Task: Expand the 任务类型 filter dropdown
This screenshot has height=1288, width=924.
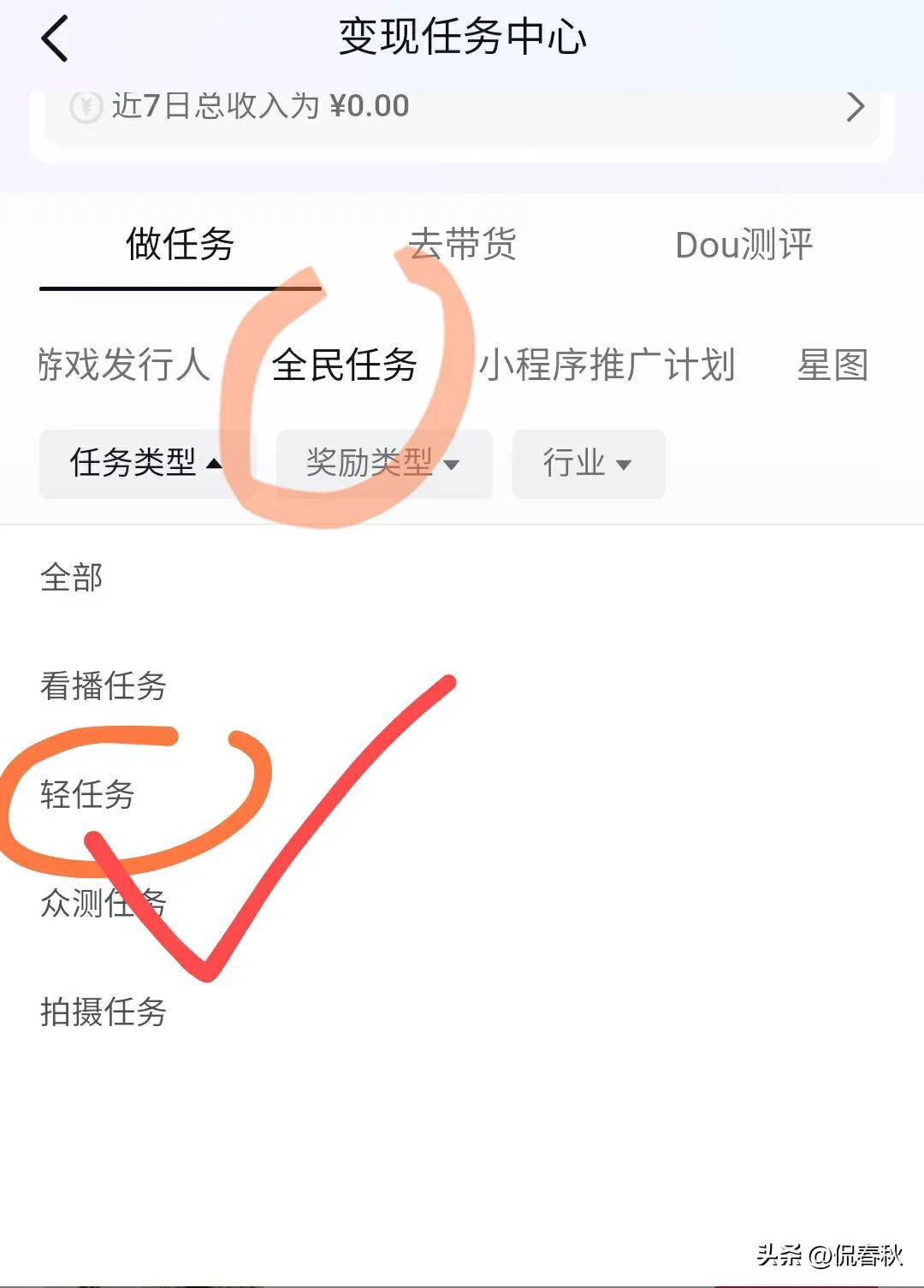Action: (147, 465)
